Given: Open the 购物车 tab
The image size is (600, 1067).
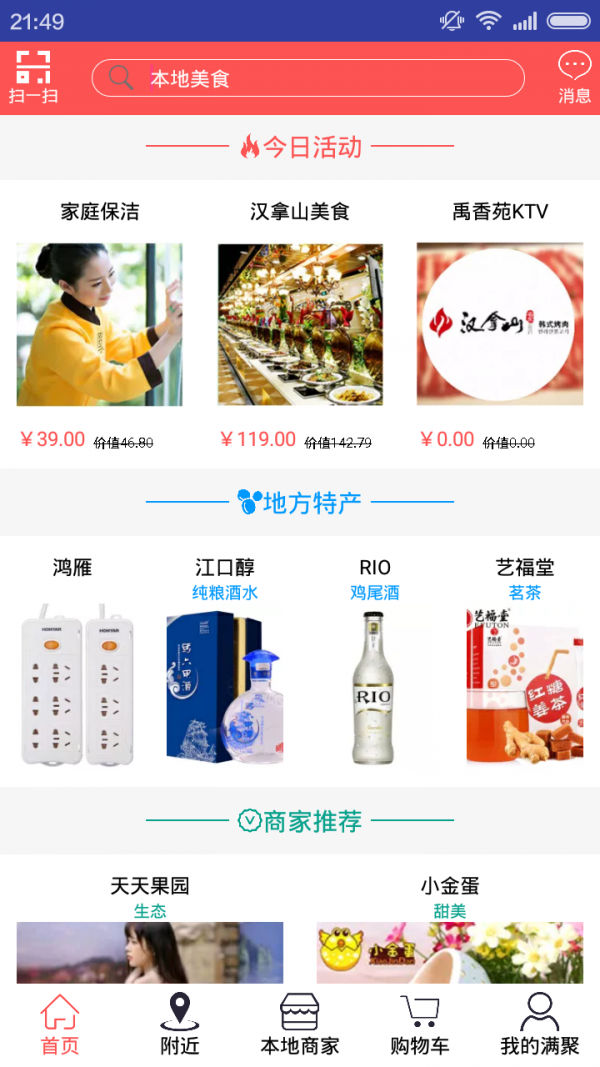Looking at the screenshot, I should tap(420, 1025).
